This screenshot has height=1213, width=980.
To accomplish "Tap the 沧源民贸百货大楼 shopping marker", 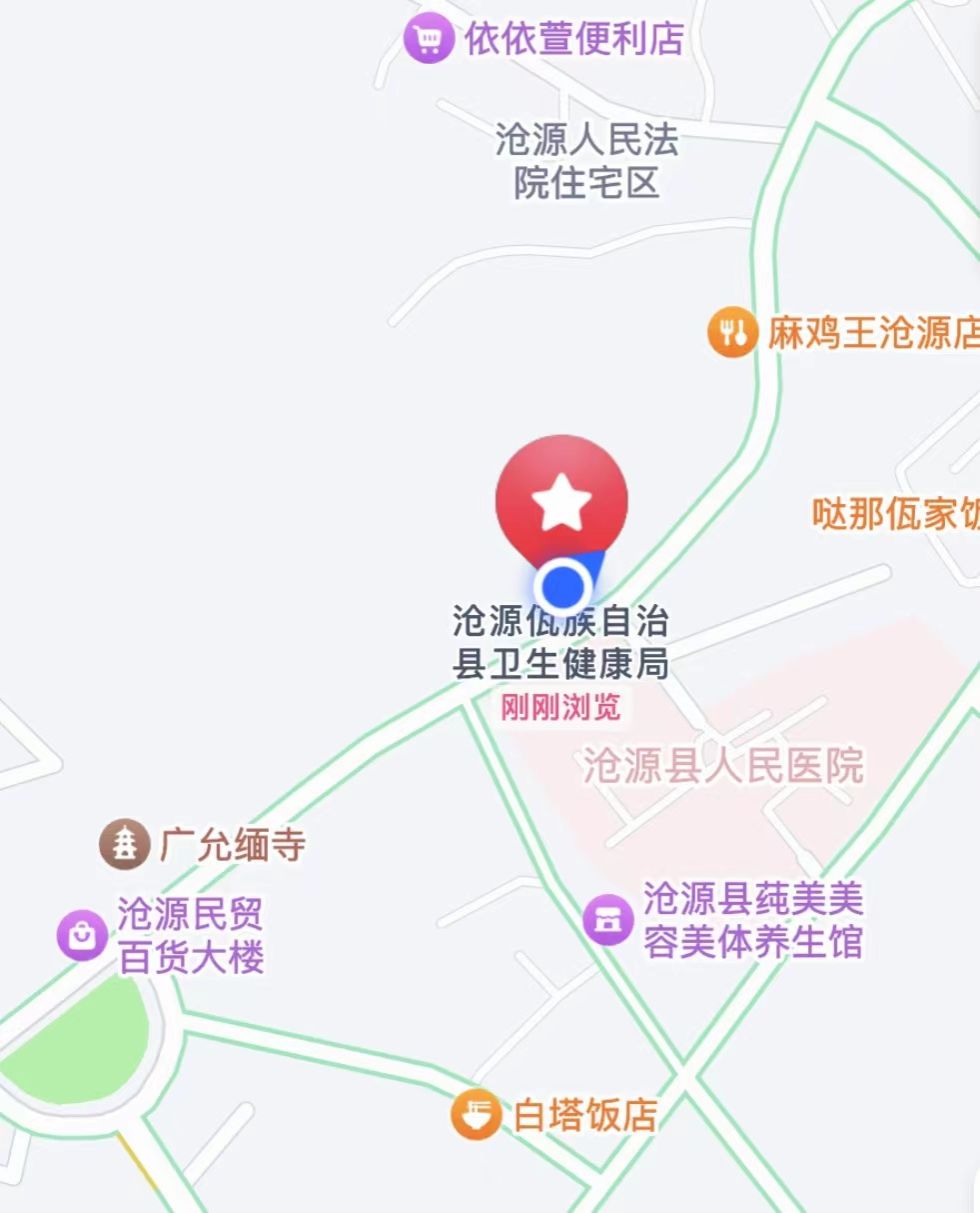I will 82,936.
